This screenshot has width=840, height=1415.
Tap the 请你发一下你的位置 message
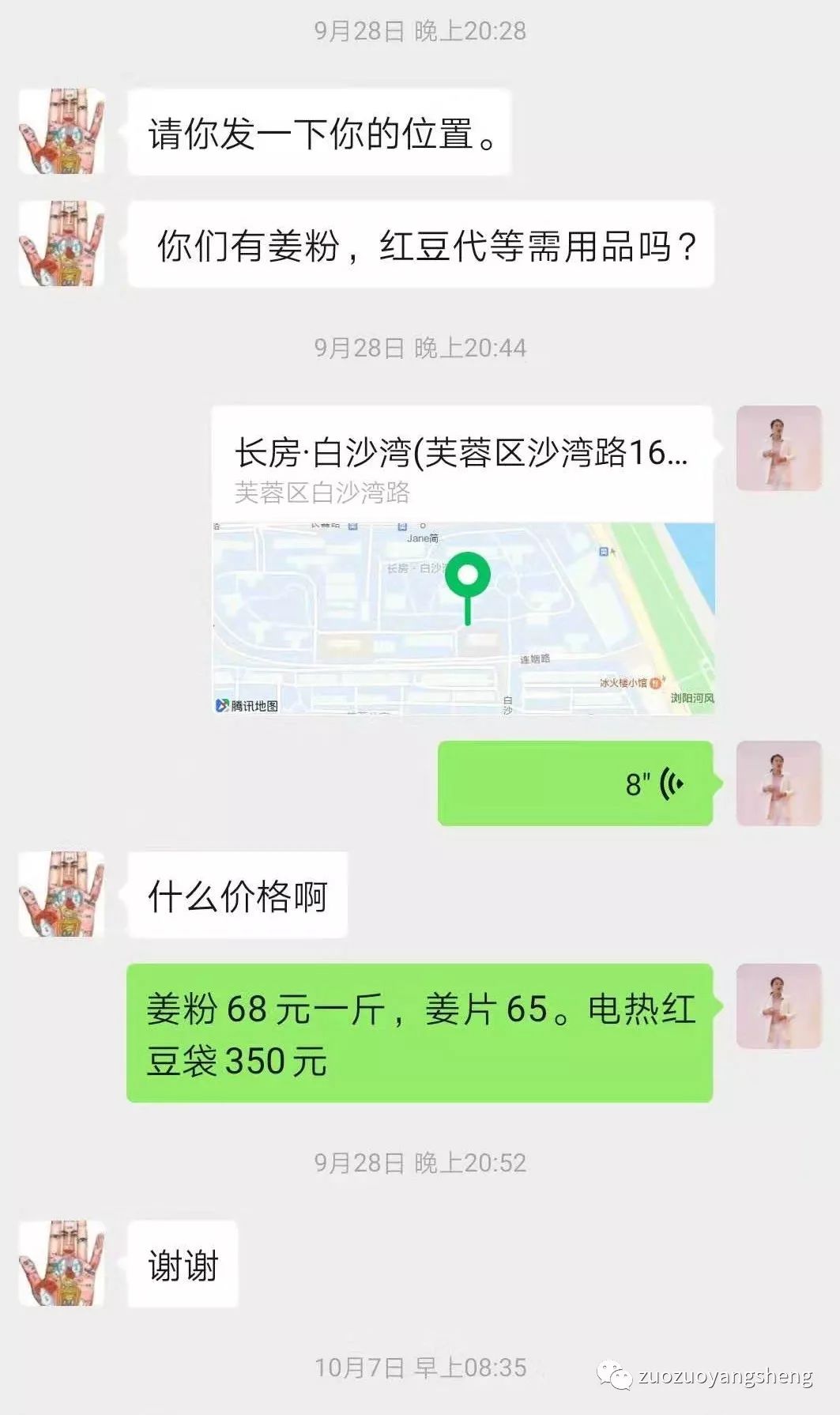click(x=319, y=130)
